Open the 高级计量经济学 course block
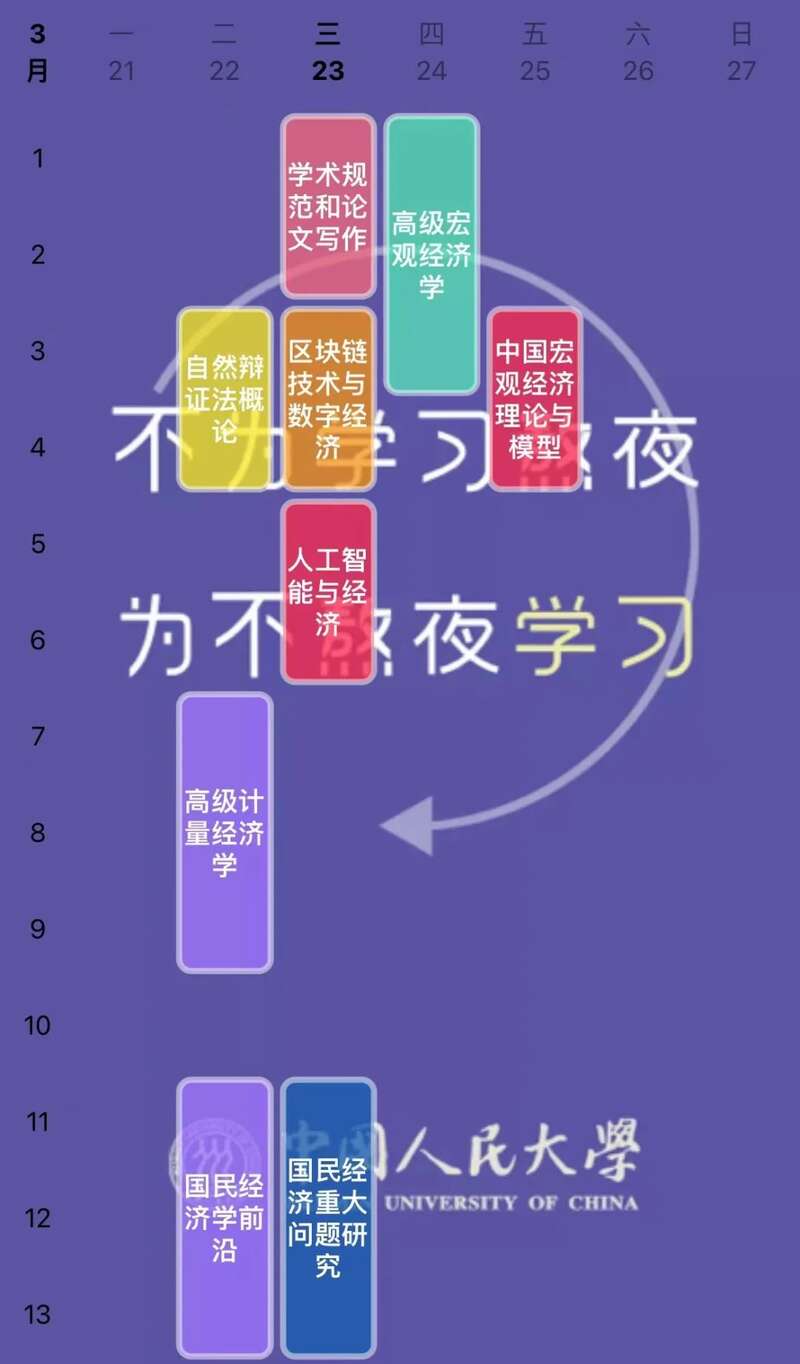 [225, 832]
